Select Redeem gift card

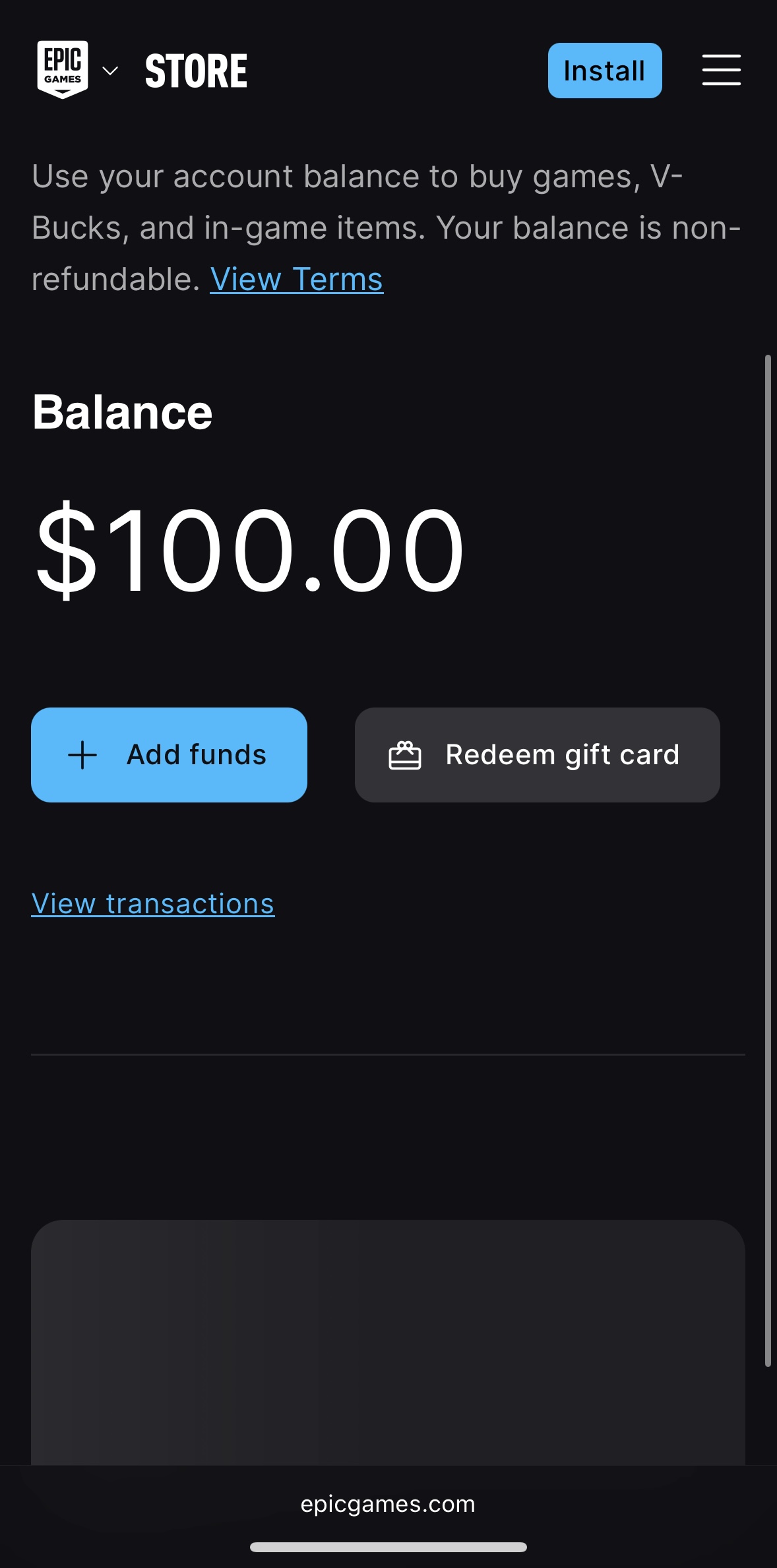point(538,755)
